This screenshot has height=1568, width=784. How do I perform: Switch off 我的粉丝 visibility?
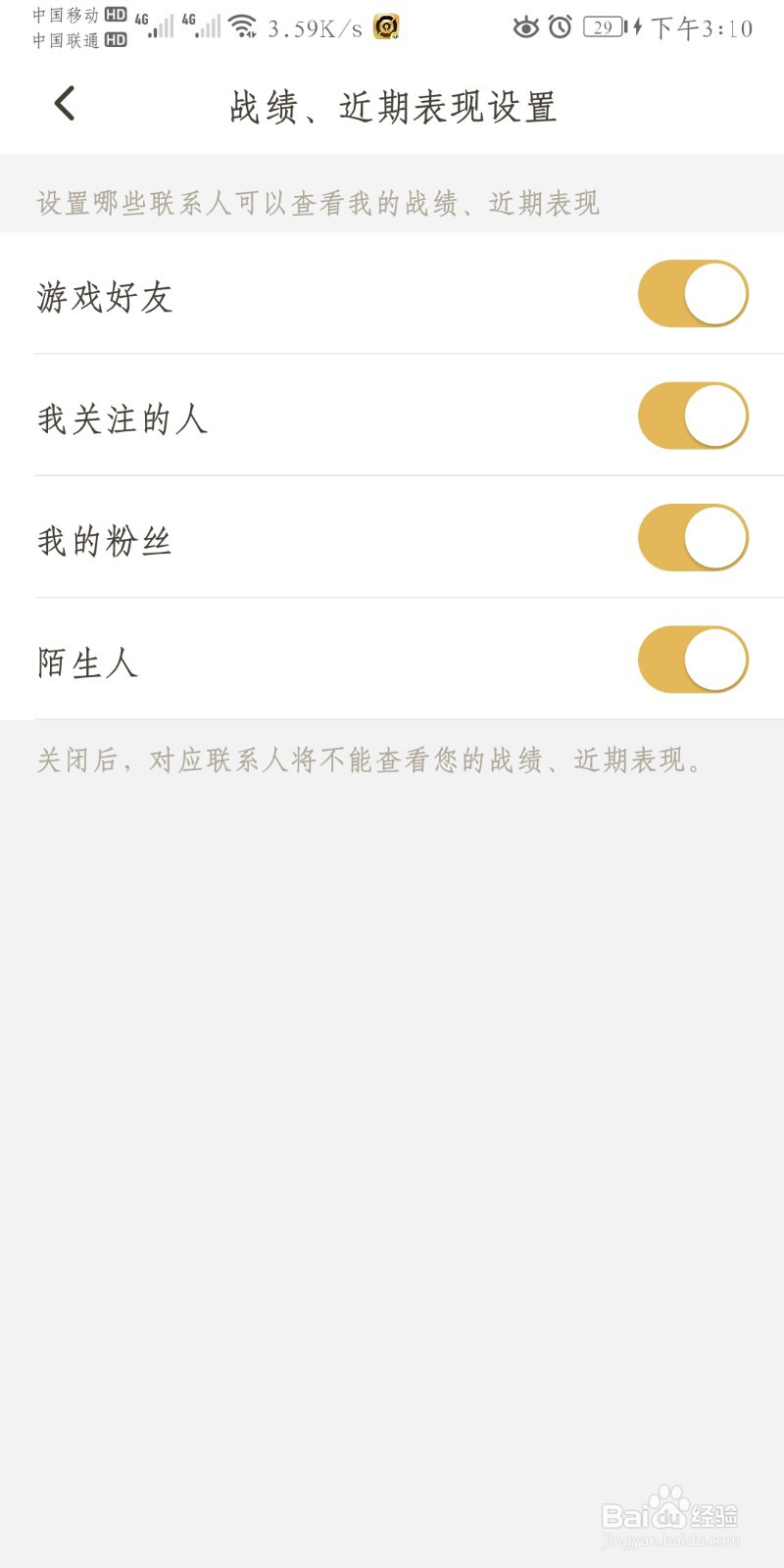tap(693, 537)
